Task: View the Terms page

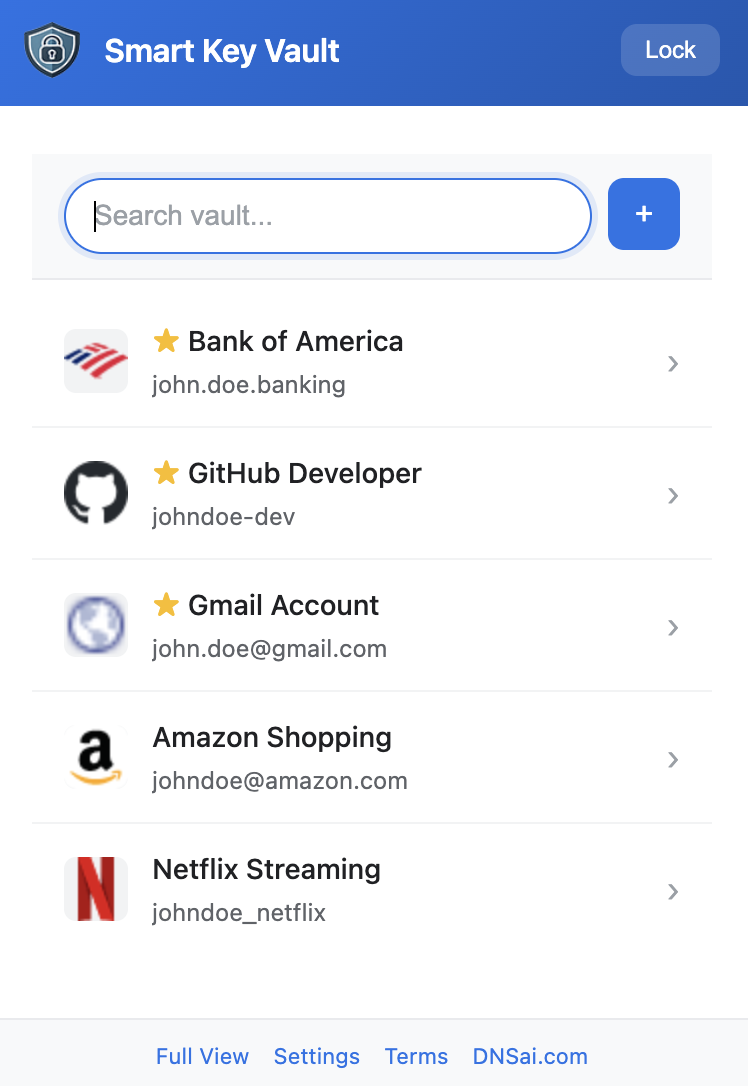Action: point(416,1056)
